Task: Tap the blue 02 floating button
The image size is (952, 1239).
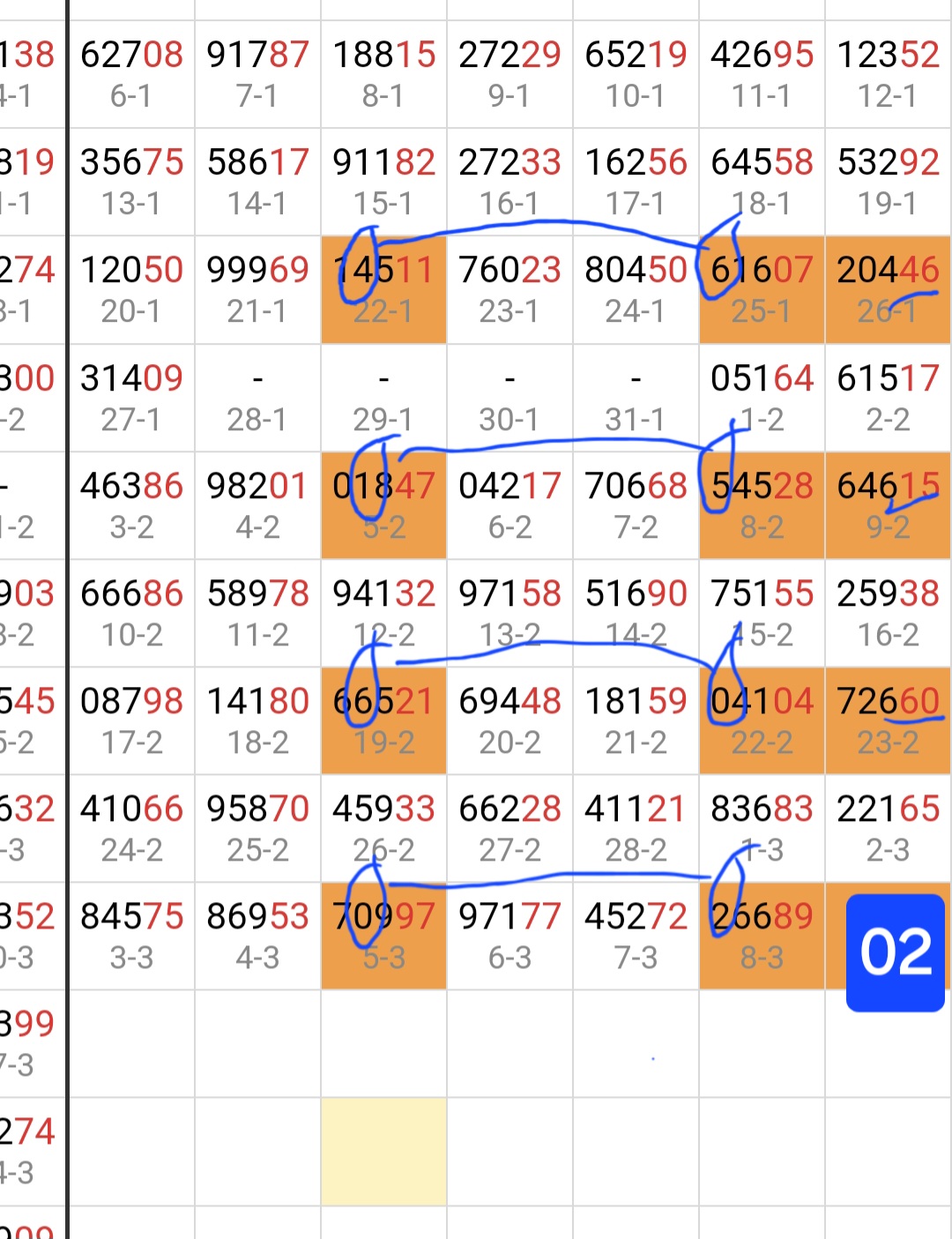Action: [x=895, y=952]
